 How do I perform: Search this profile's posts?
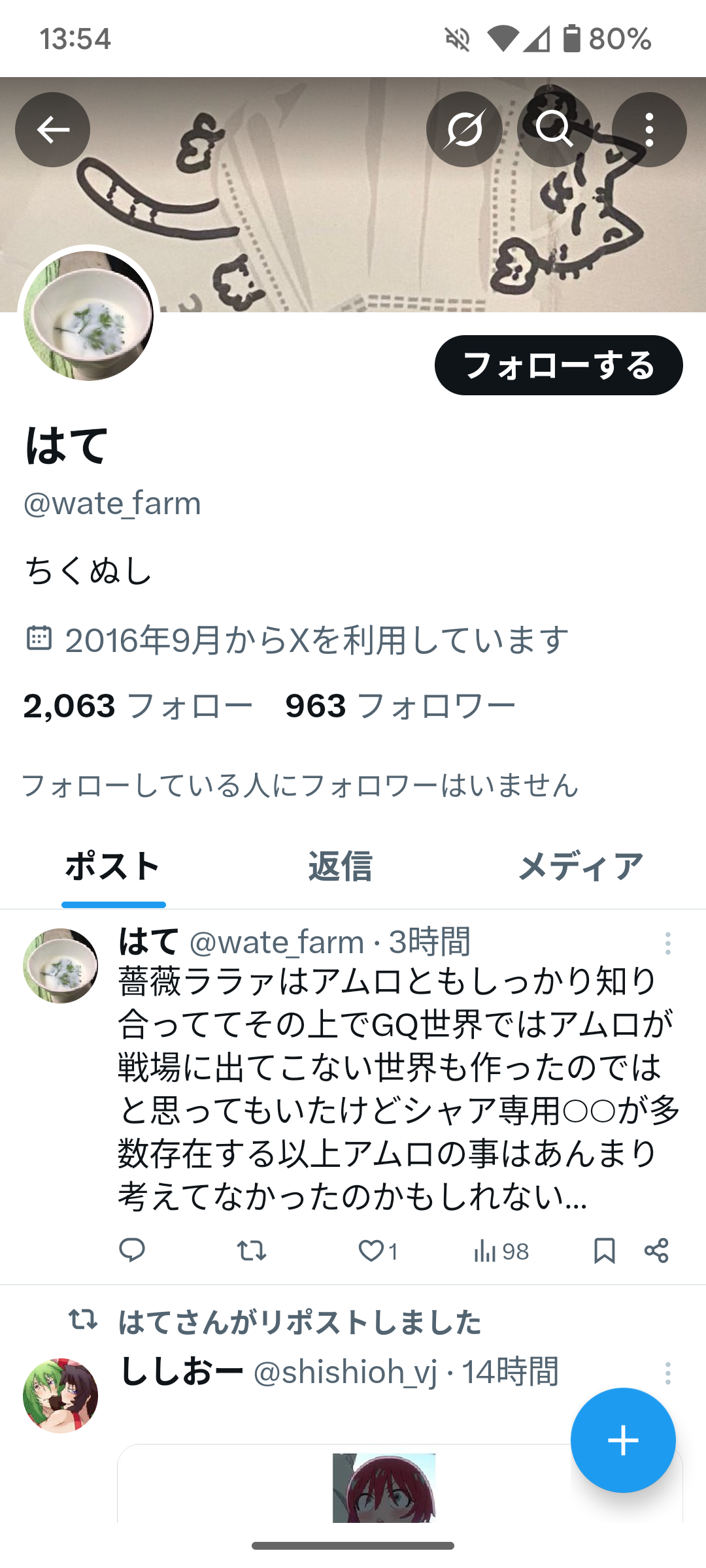pyautogui.click(x=555, y=129)
